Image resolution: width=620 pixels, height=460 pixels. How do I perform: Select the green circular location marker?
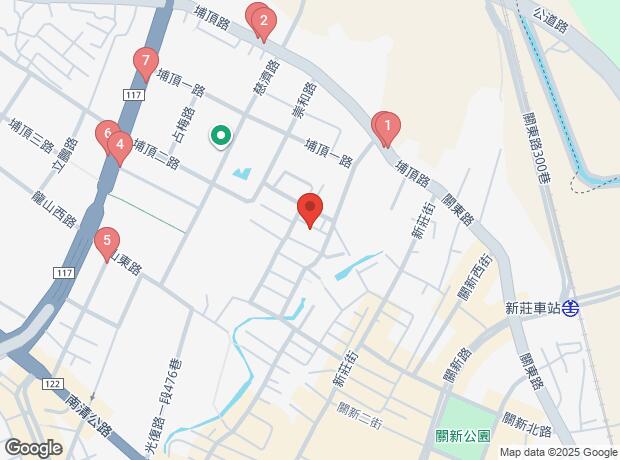(x=219, y=135)
